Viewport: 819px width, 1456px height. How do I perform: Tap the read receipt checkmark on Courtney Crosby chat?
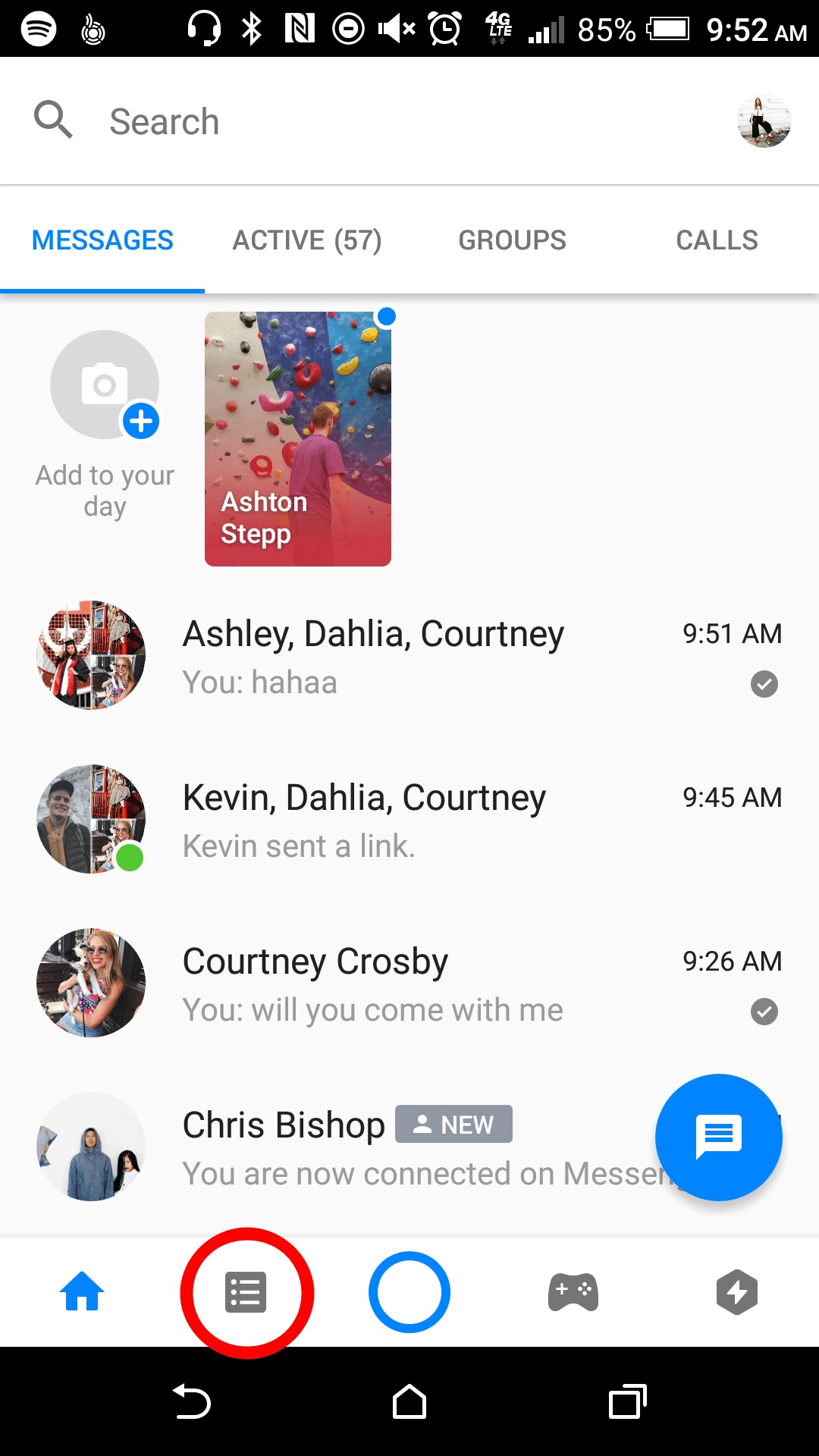point(764,1012)
